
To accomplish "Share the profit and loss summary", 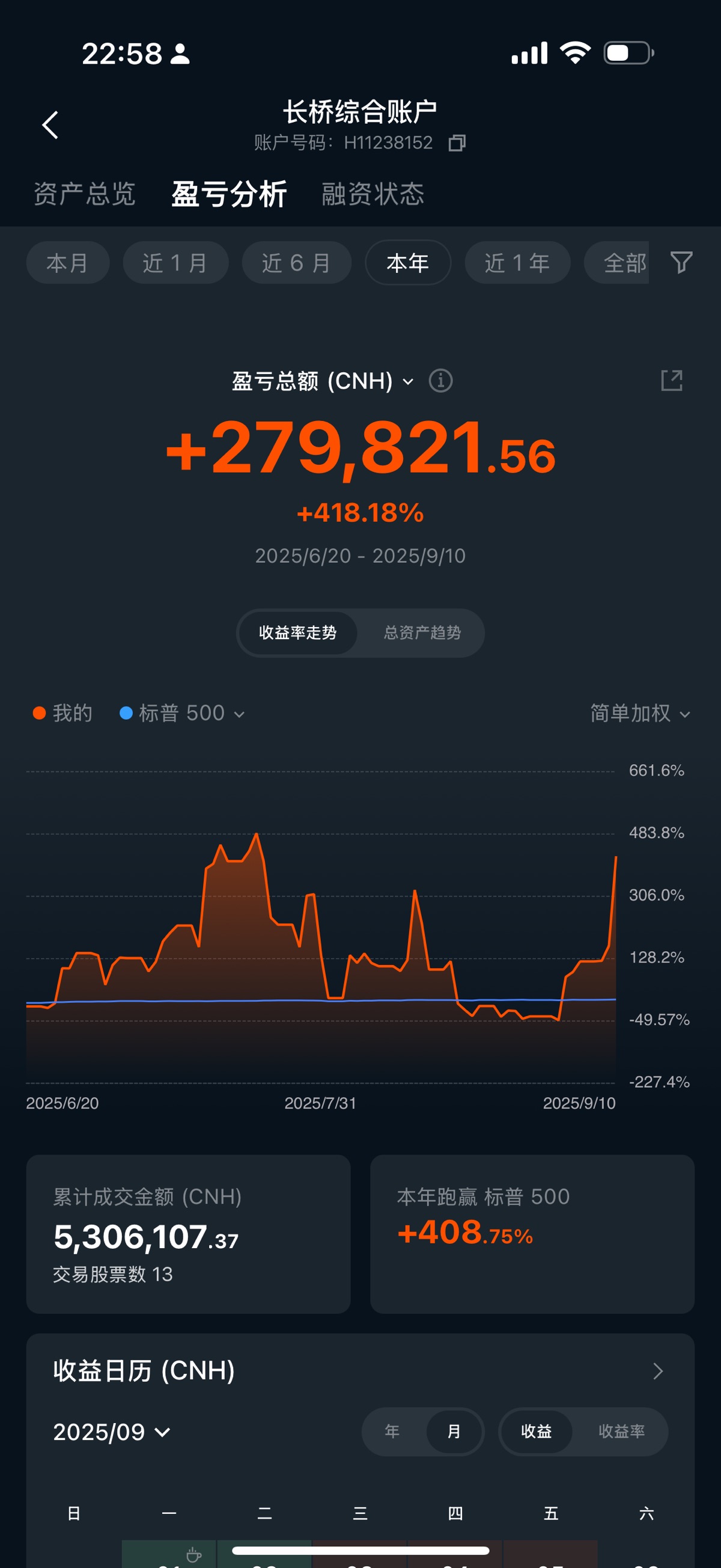I will coord(672,381).
